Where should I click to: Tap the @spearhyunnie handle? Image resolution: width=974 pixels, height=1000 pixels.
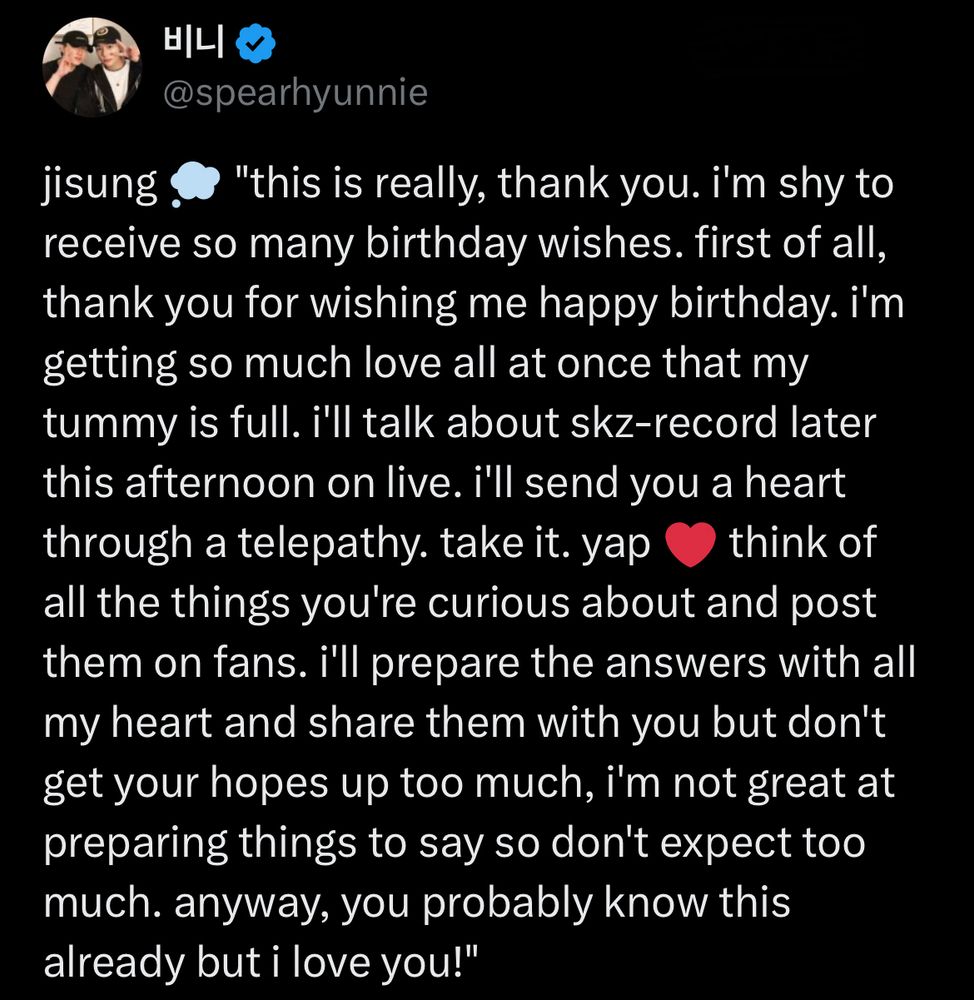click(294, 93)
